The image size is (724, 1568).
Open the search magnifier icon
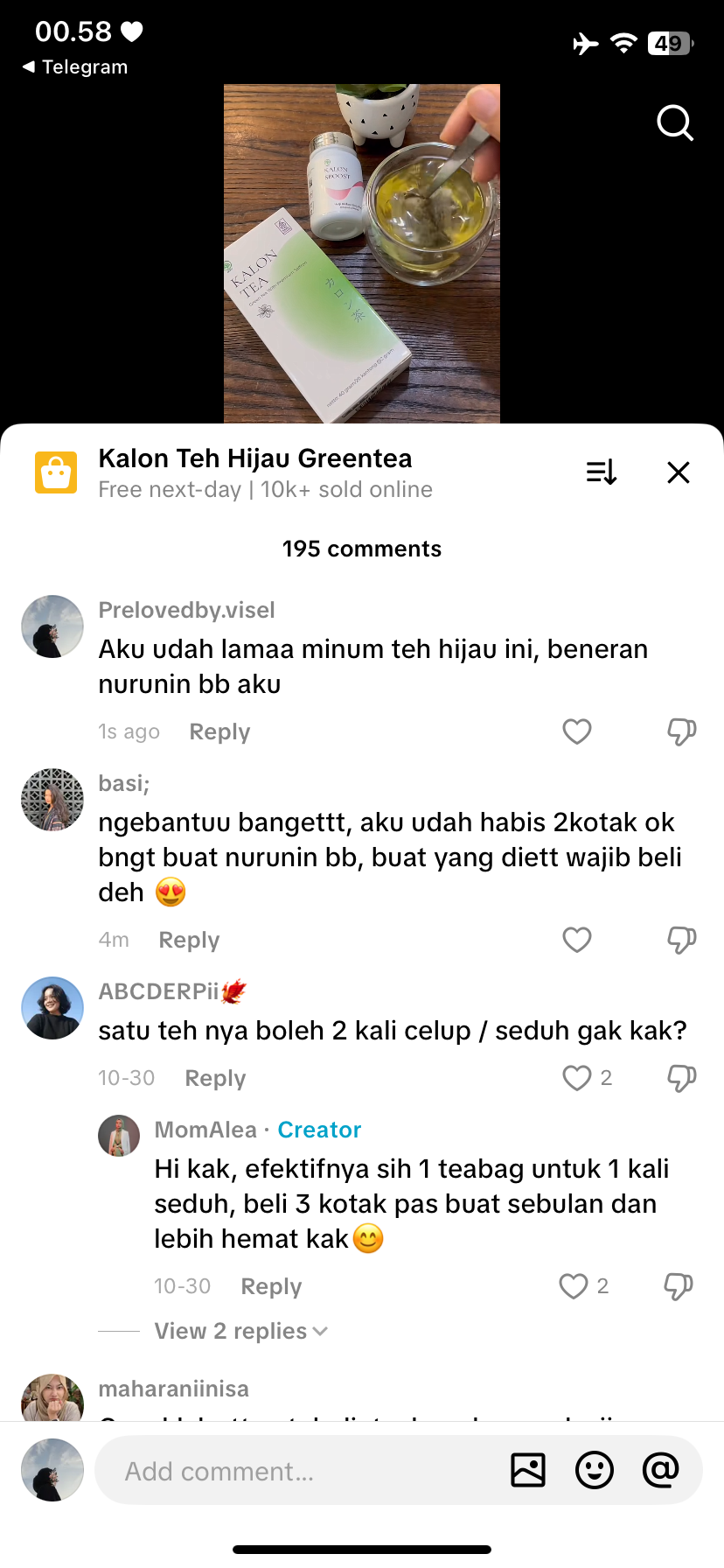point(674,123)
